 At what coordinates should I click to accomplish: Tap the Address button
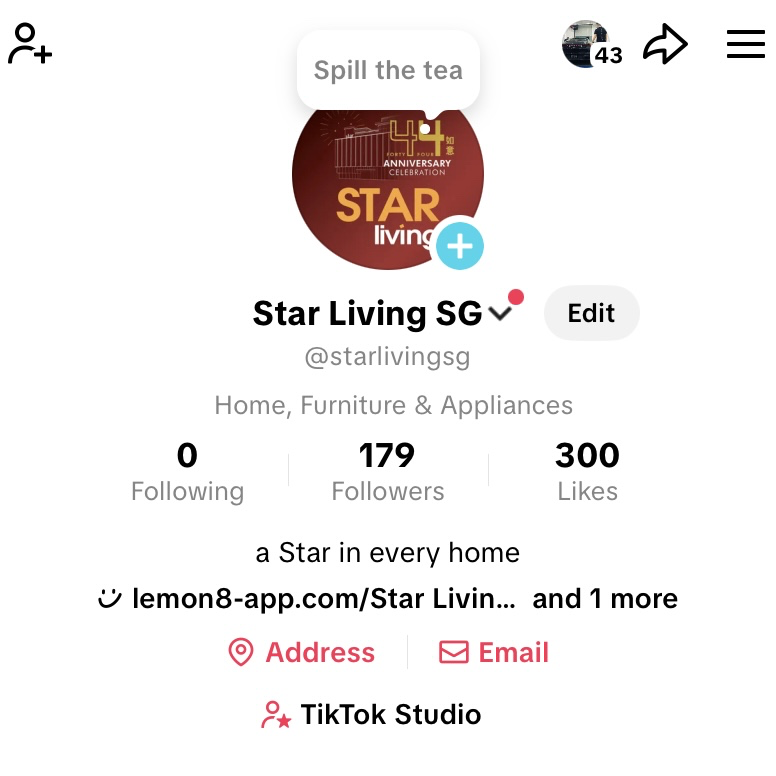302,653
